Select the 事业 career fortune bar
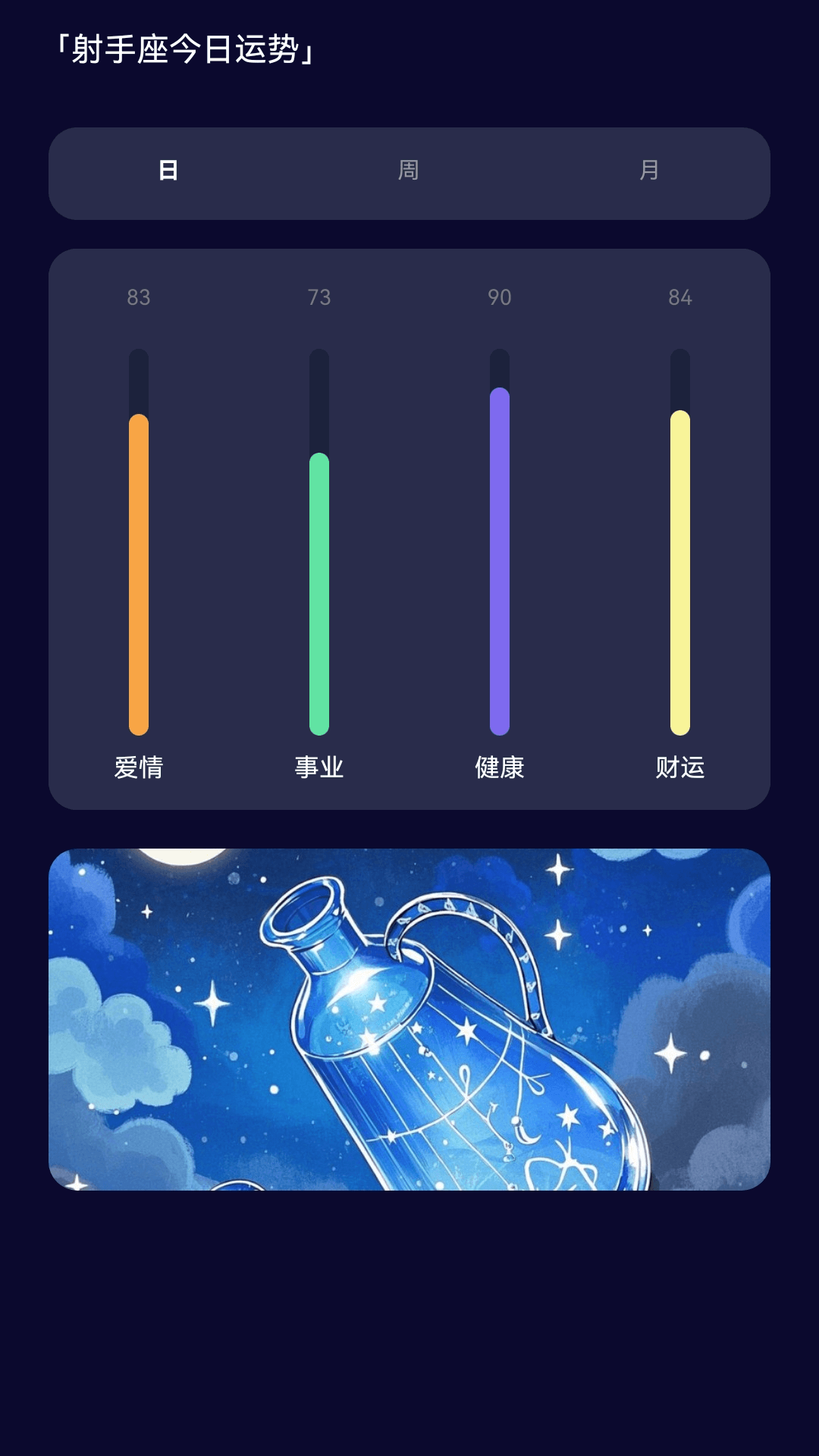This screenshot has width=819, height=1456. tap(318, 591)
